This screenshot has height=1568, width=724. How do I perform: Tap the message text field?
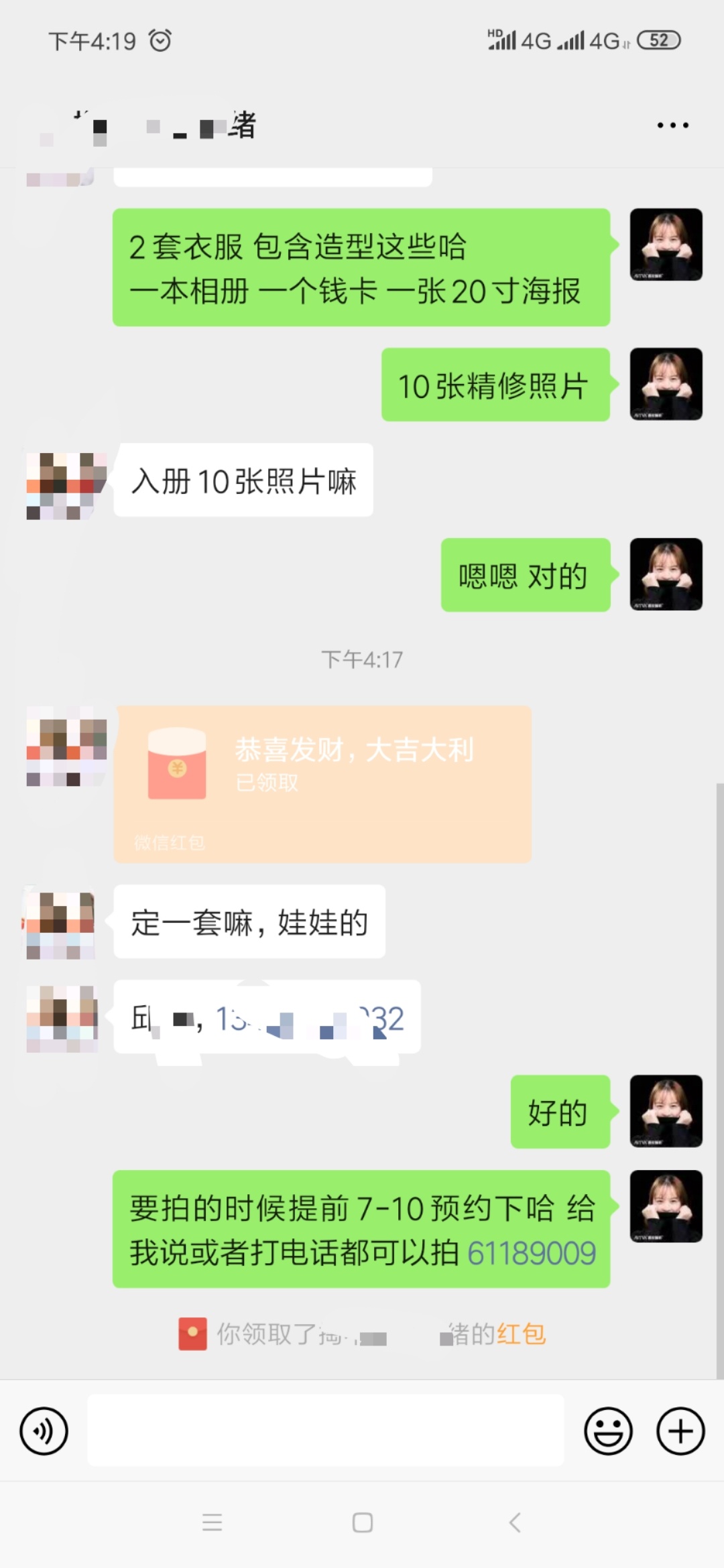[326, 1430]
